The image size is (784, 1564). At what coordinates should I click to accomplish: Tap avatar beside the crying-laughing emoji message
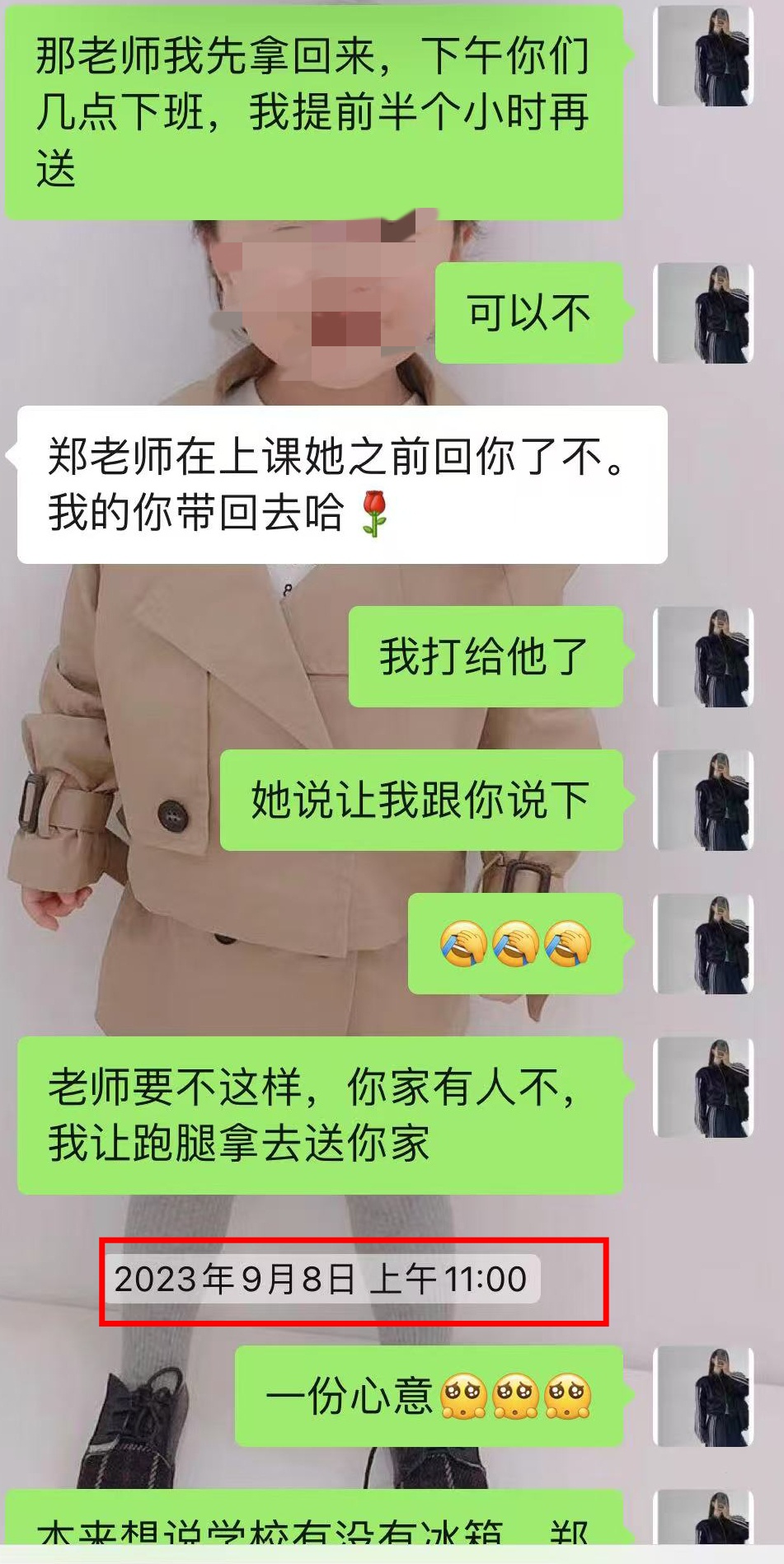703,944
